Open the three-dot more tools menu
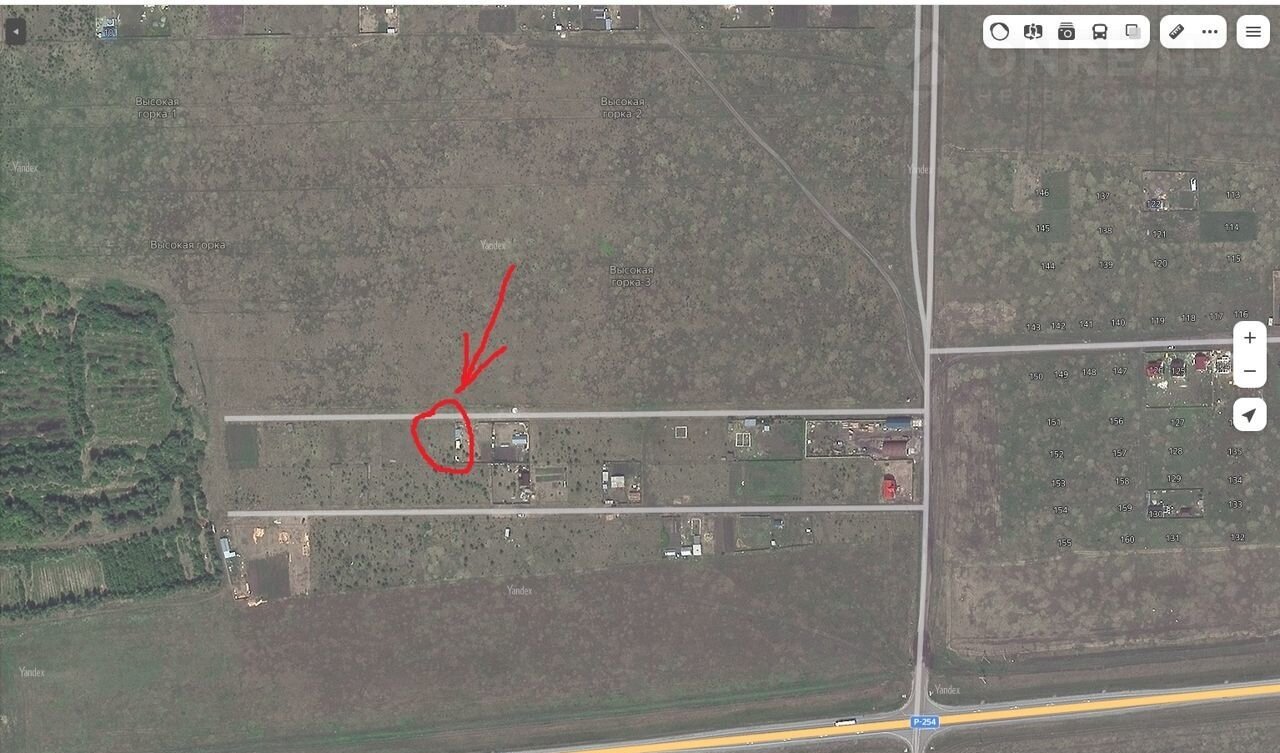The width and height of the screenshot is (1280, 753). [1210, 32]
